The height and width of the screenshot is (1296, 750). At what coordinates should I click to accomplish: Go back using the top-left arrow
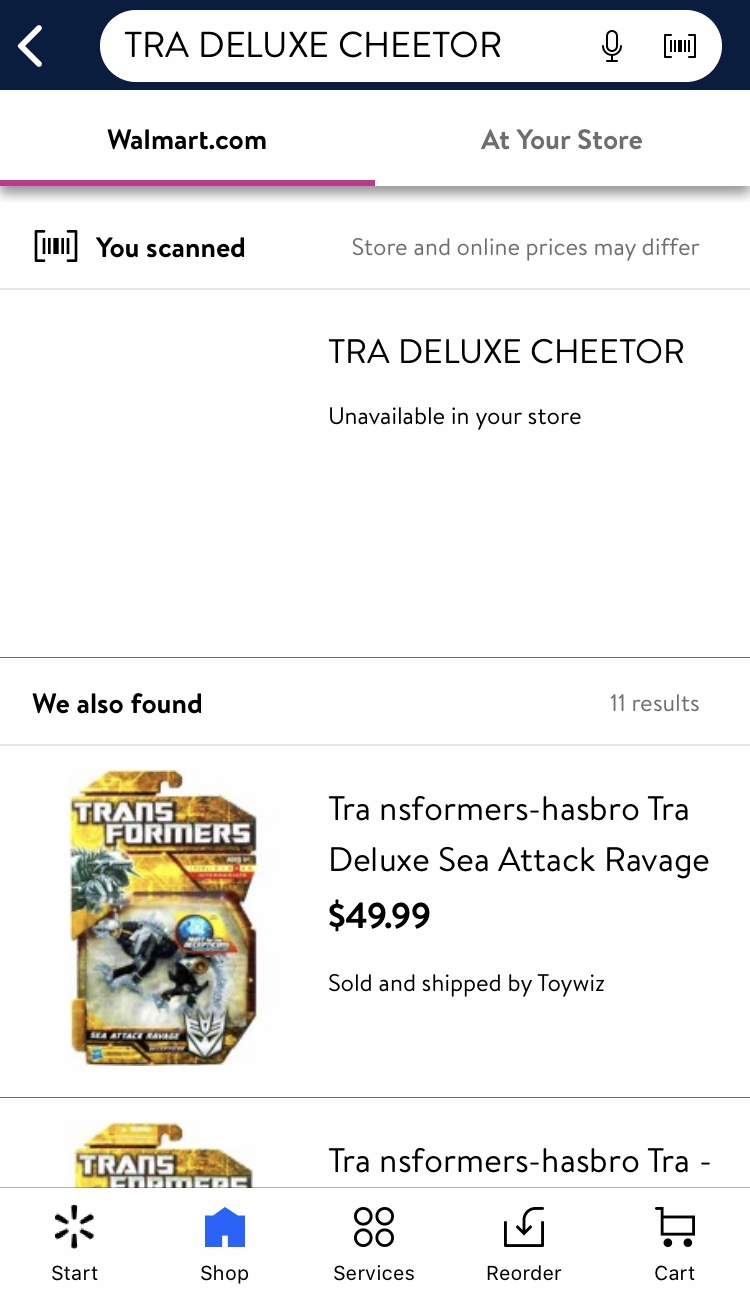32,46
